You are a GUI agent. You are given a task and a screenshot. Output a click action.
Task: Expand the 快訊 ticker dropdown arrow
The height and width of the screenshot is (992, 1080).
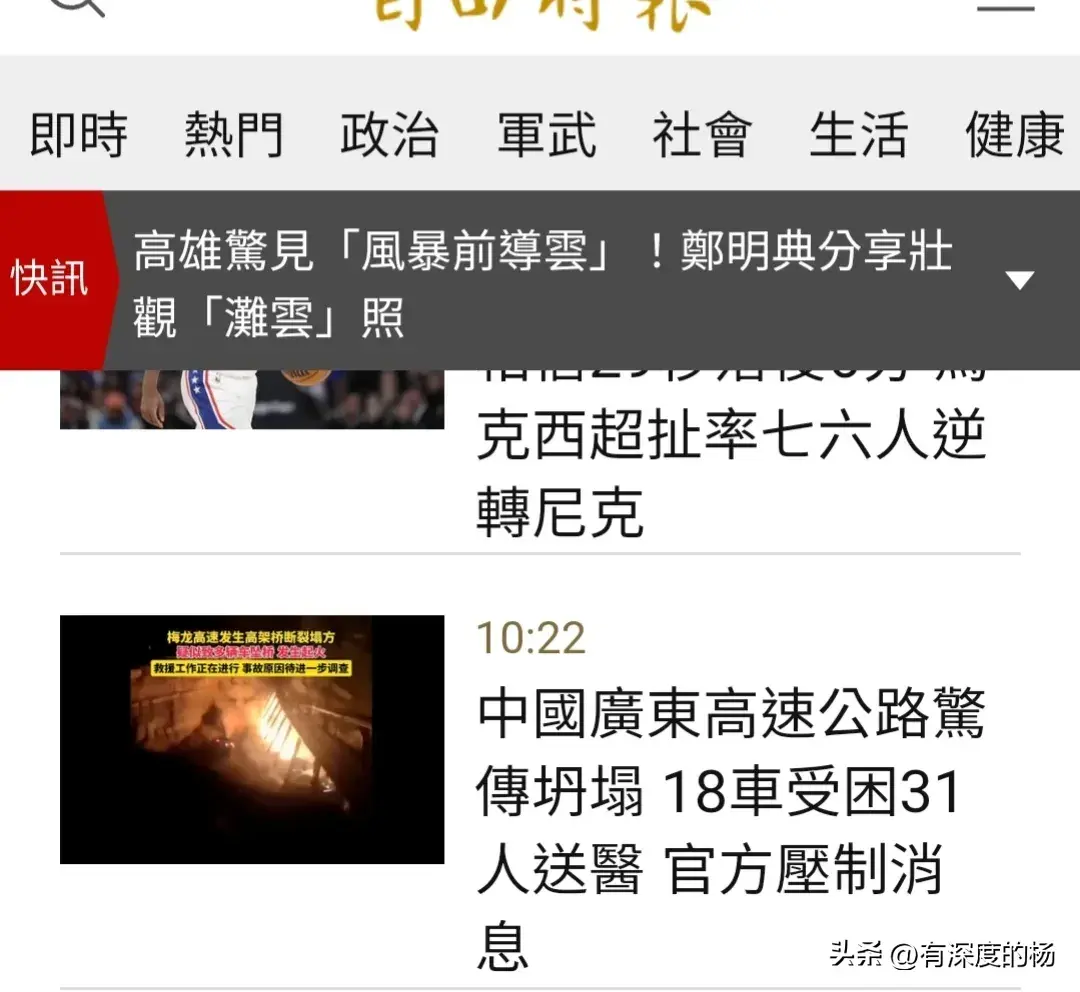[1020, 280]
